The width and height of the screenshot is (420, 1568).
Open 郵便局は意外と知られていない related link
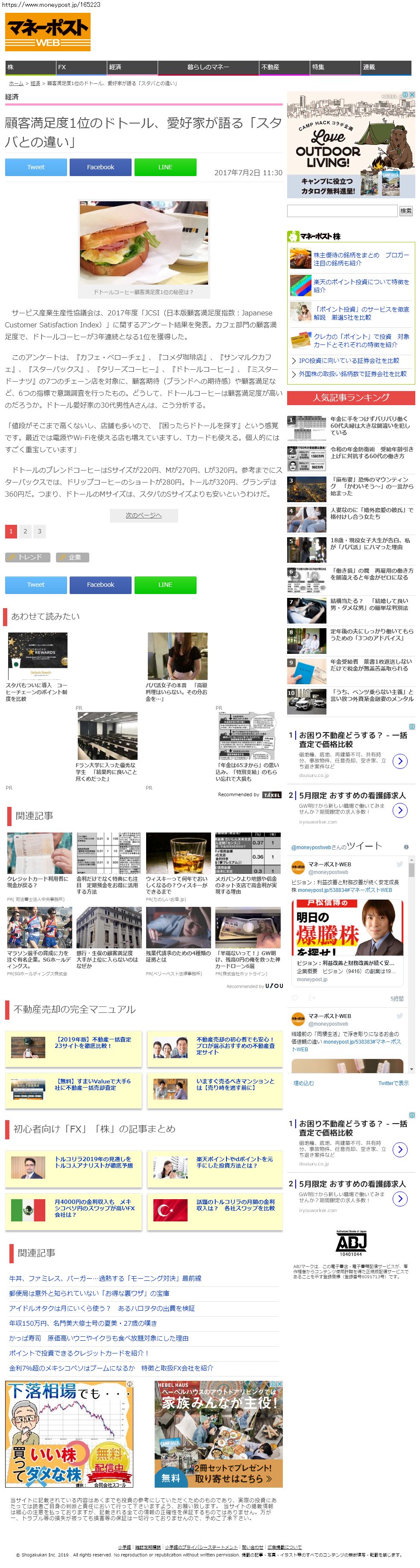(x=89, y=1293)
